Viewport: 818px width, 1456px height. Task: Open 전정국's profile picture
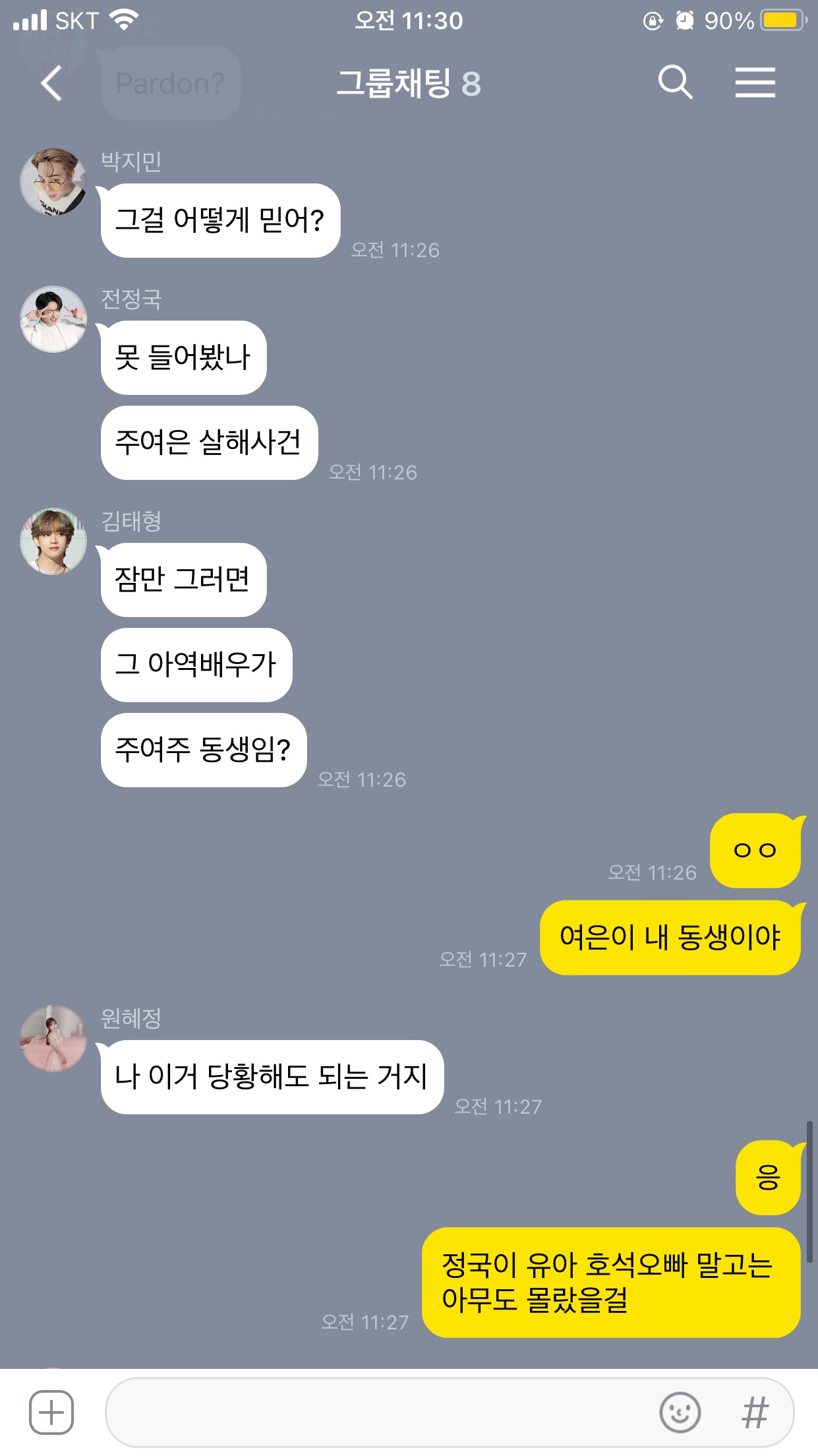(53, 319)
